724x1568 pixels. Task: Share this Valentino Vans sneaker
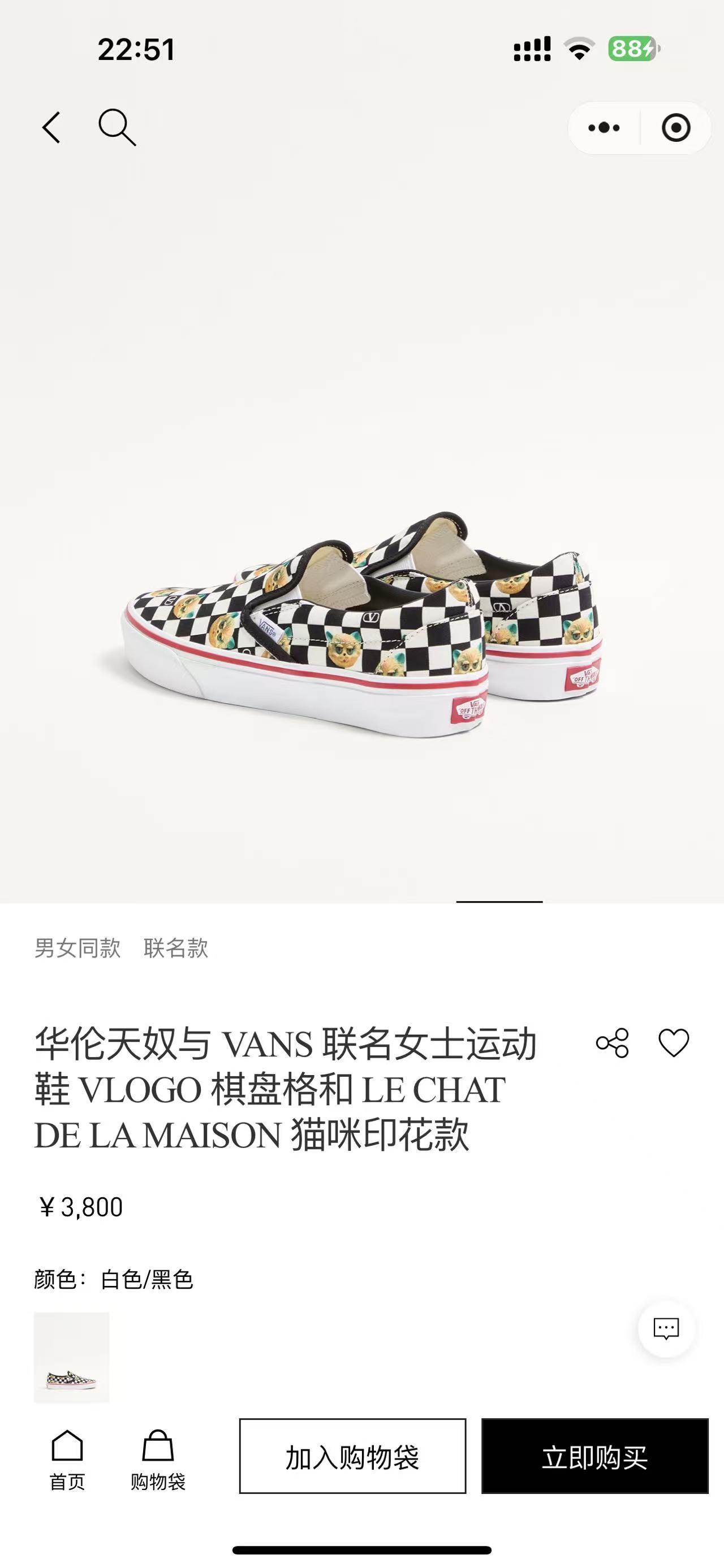(x=612, y=1043)
